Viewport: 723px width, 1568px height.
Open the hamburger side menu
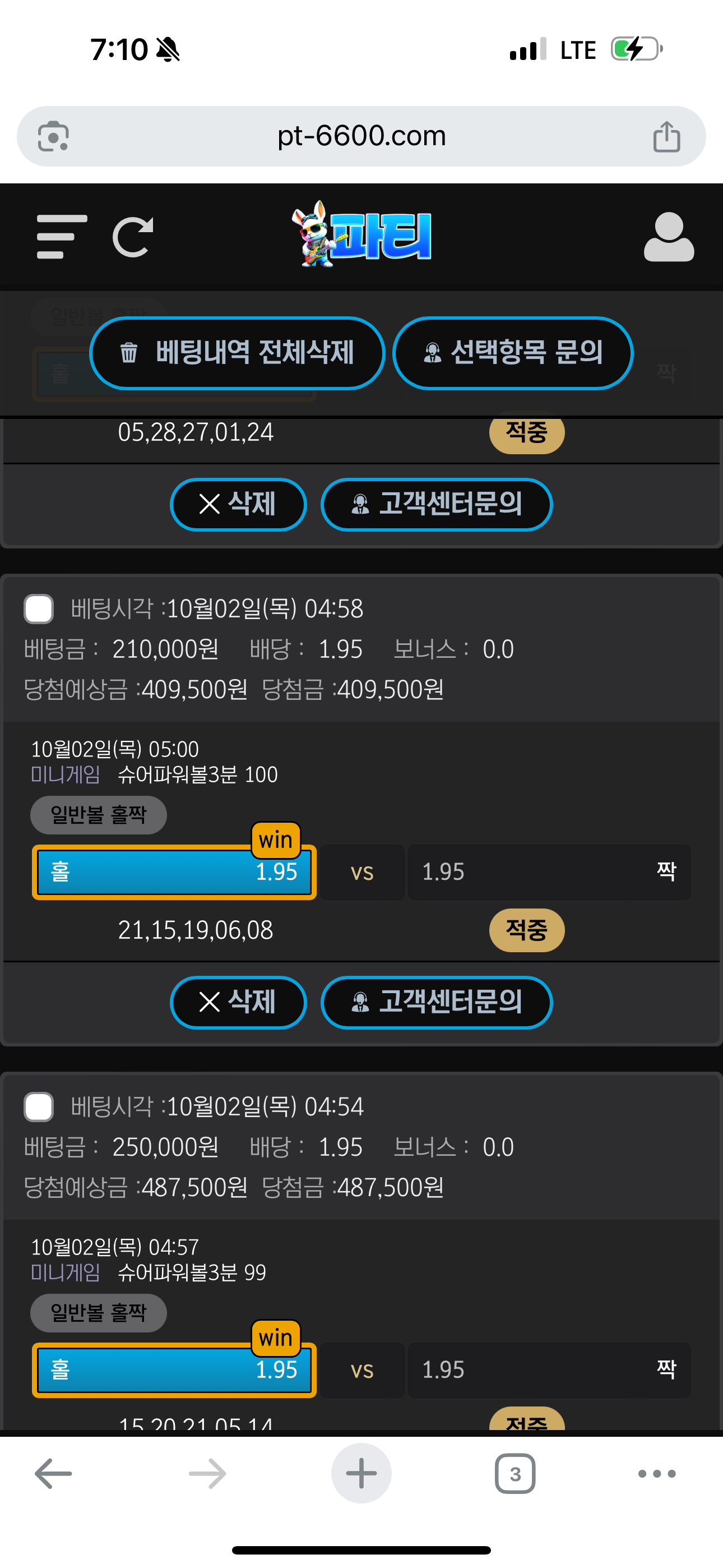(62, 237)
